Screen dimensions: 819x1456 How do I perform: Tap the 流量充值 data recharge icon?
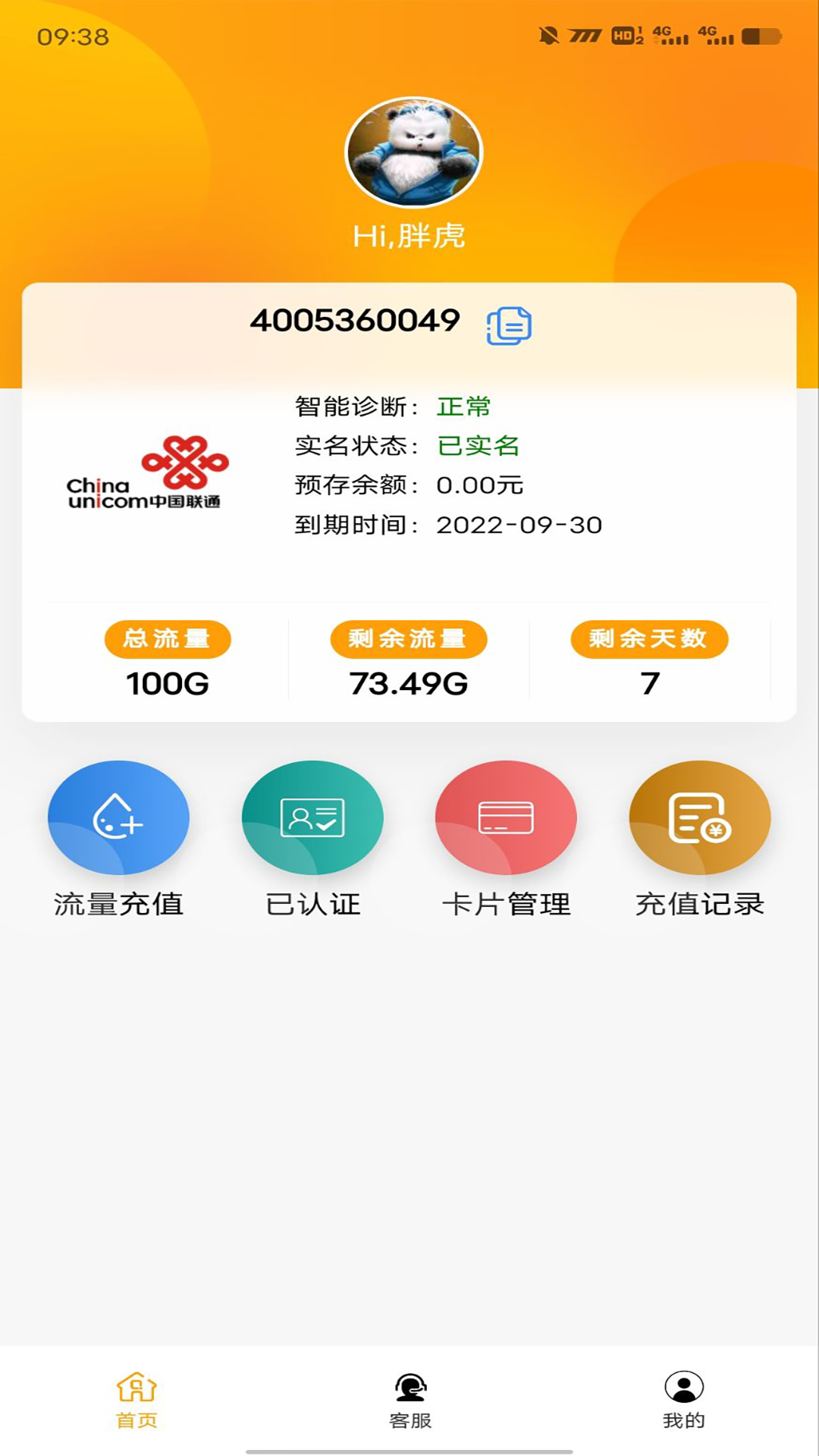tap(119, 817)
